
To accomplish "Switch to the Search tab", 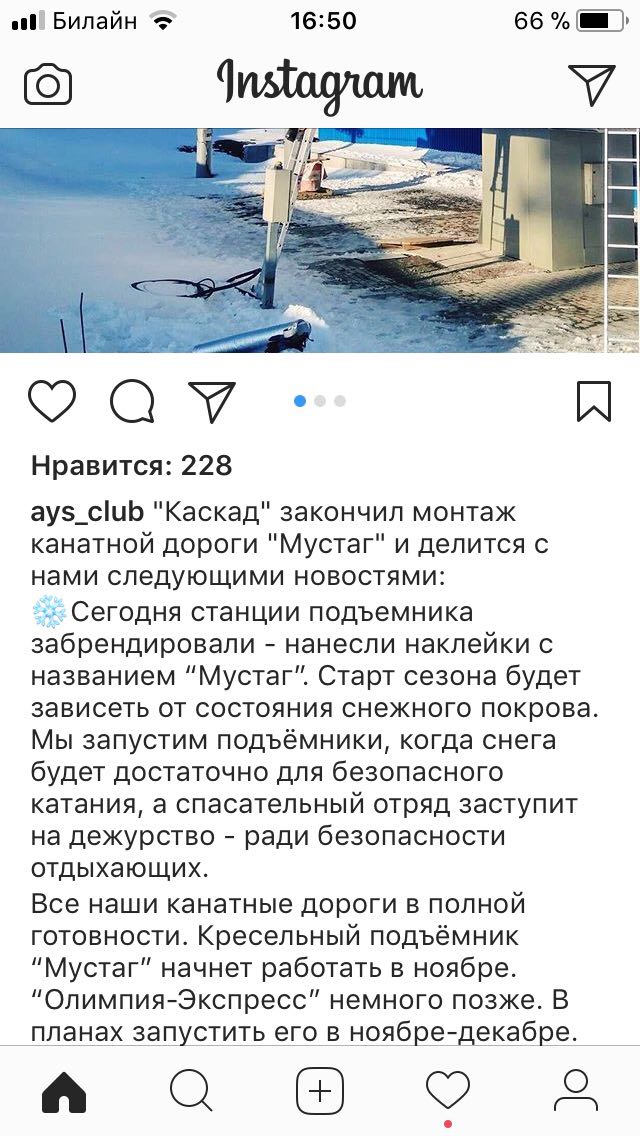I will 191,1091.
